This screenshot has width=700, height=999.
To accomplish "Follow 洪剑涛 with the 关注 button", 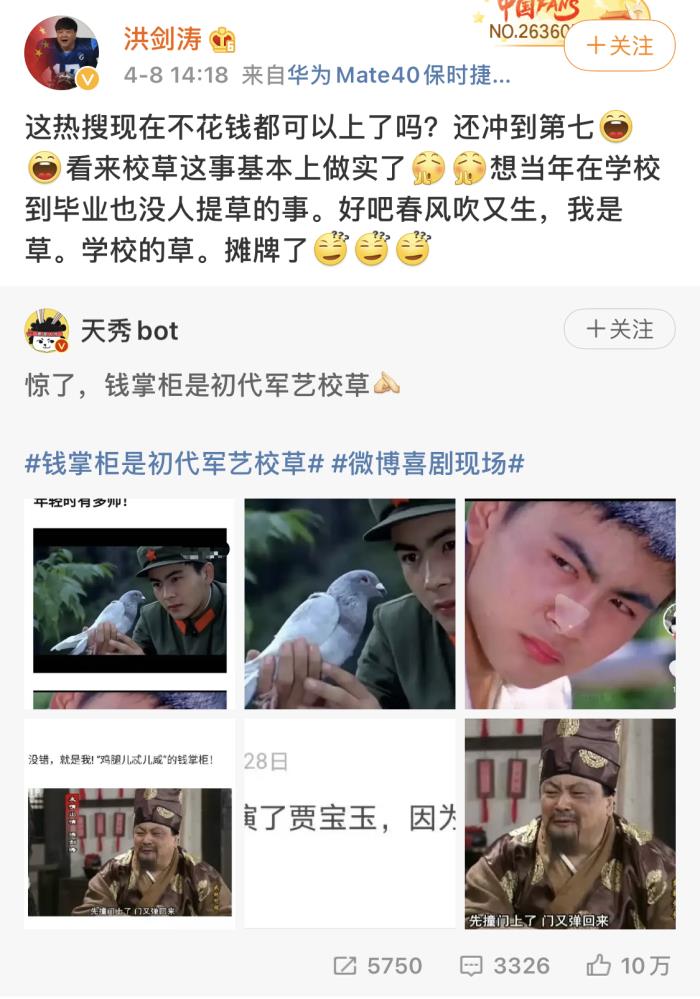I will pos(619,46).
